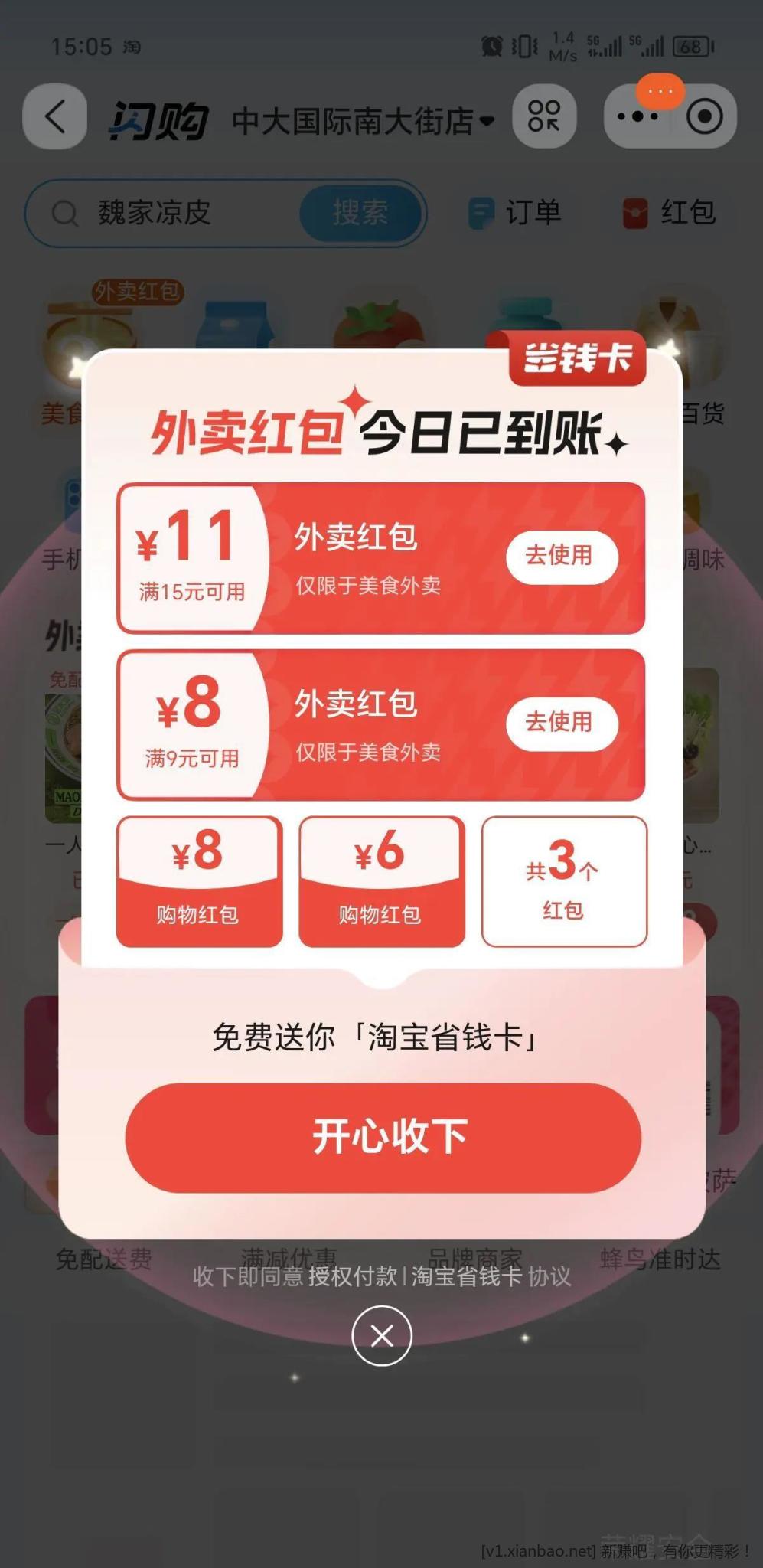This screenshot has width=763, height=1568.
Task: Open the three-dot more menu
Action: pos(637,117)
